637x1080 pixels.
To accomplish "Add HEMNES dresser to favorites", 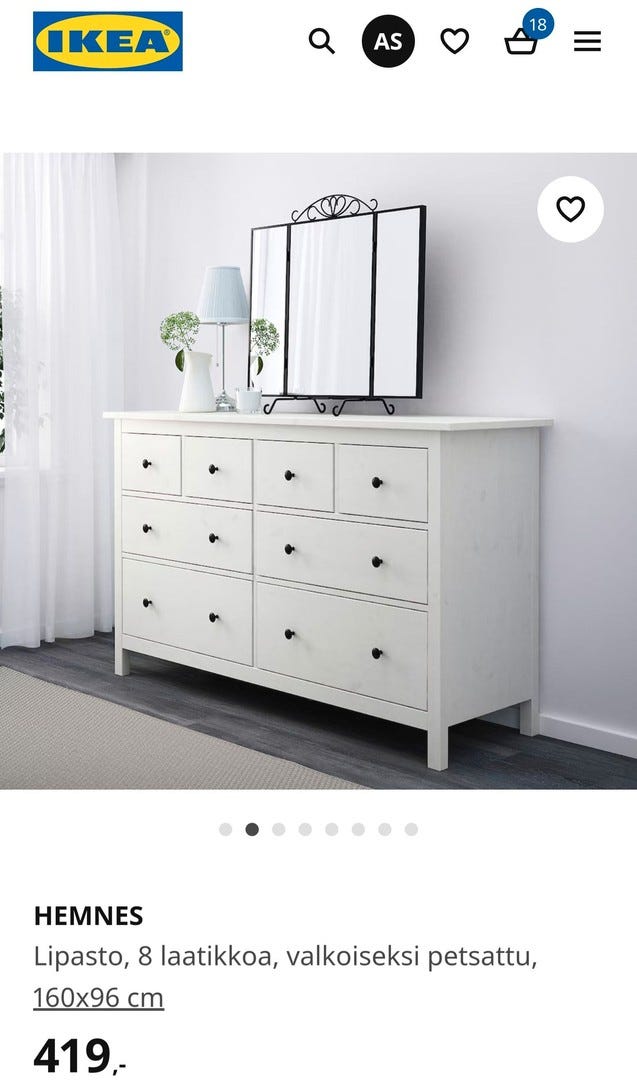I will pyautogui.click(x=570, y=209).
